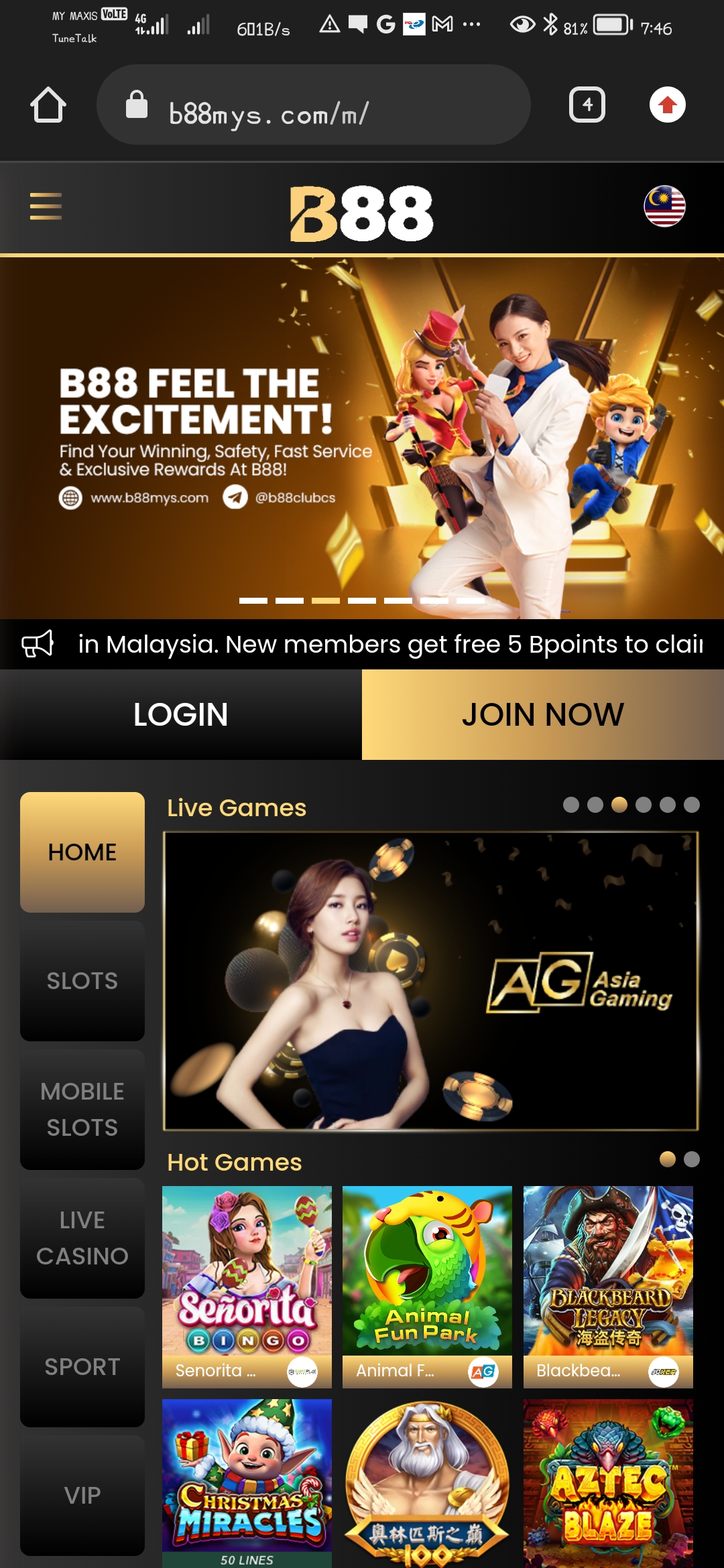Viewport: 724px width, 1568px height.
Task: Go to the SPORT section
Action: [82, 1366]
